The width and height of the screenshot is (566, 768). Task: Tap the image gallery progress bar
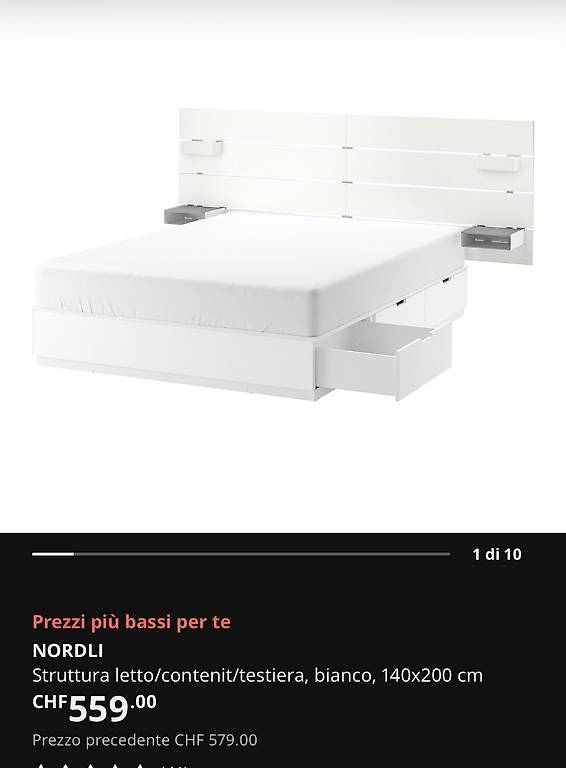pyautogui.click(x=241, y=554)
